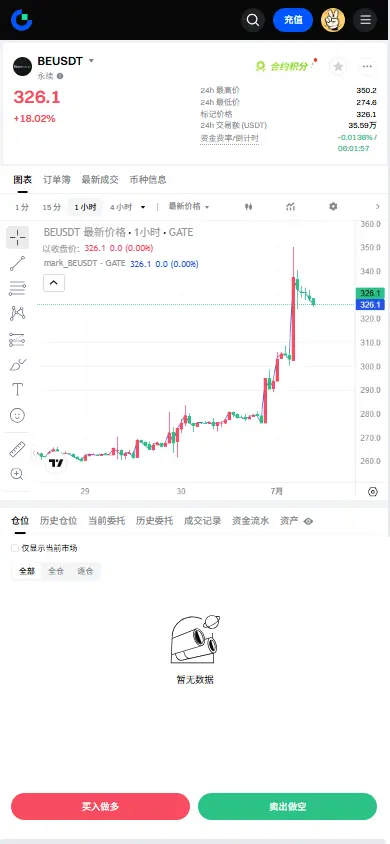Expand the BEUSDT pair dropdown
Viewport: 390px width, 844px height.
pyautogui.click(x=91, y=61)
